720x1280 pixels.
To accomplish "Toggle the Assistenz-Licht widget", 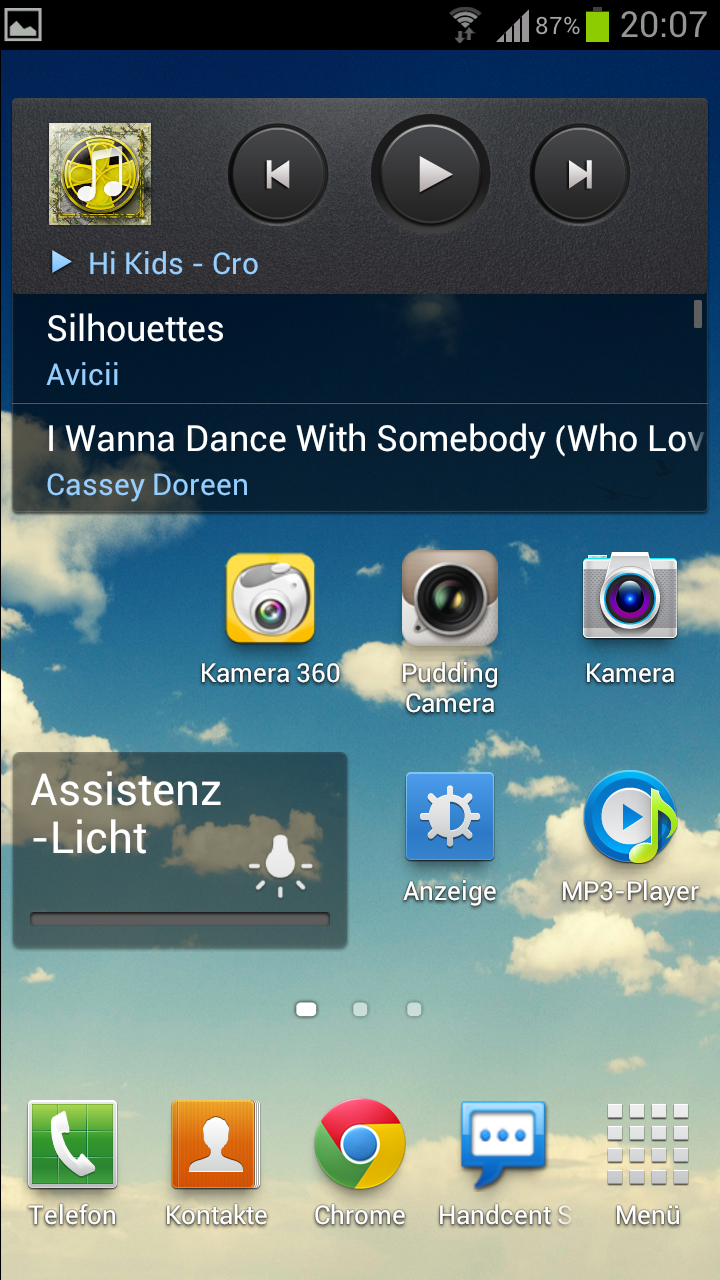I will coord(180,850).
